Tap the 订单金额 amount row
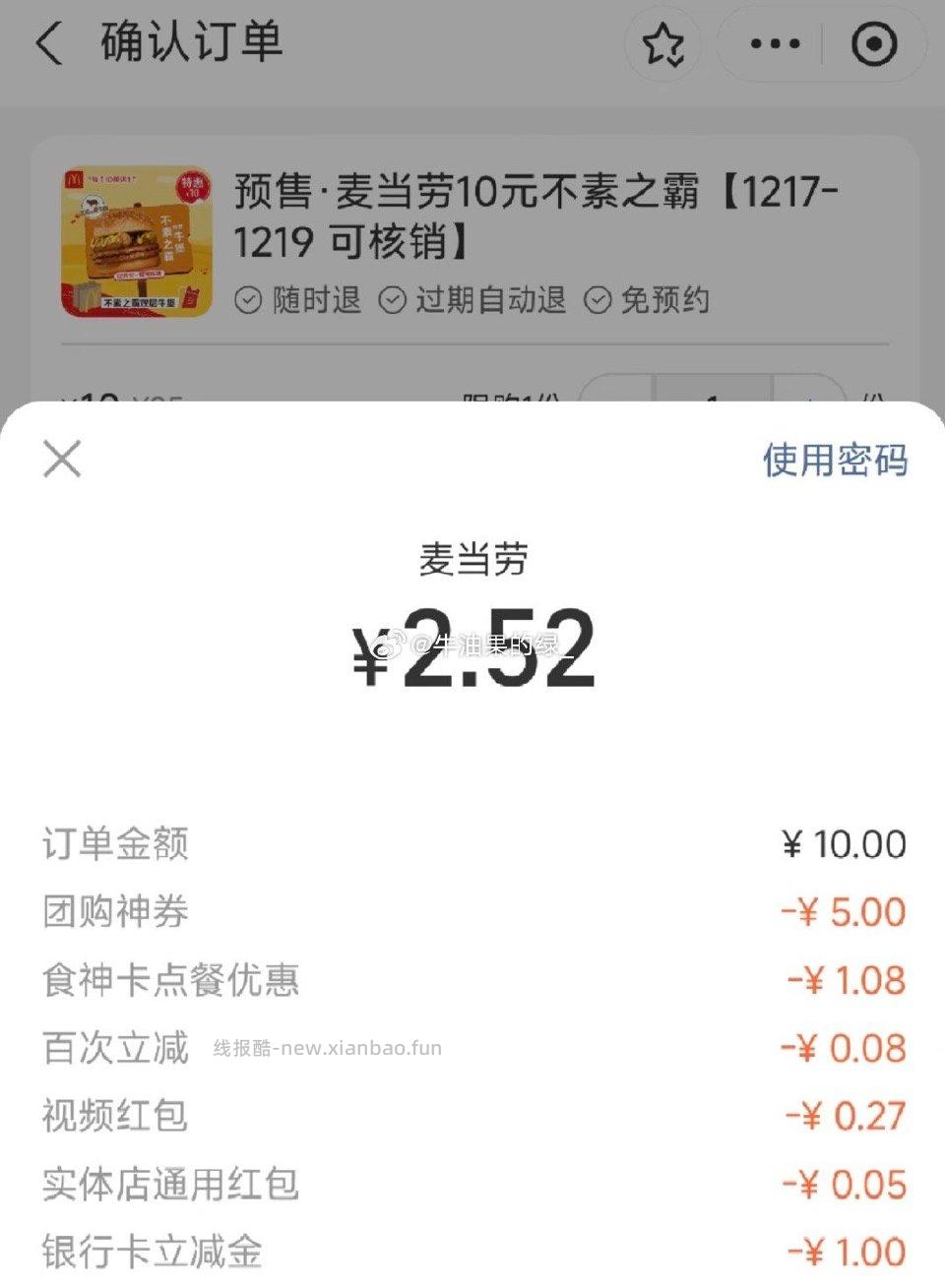The height and width of the screenshot is (1288, 945). point(472,843)
